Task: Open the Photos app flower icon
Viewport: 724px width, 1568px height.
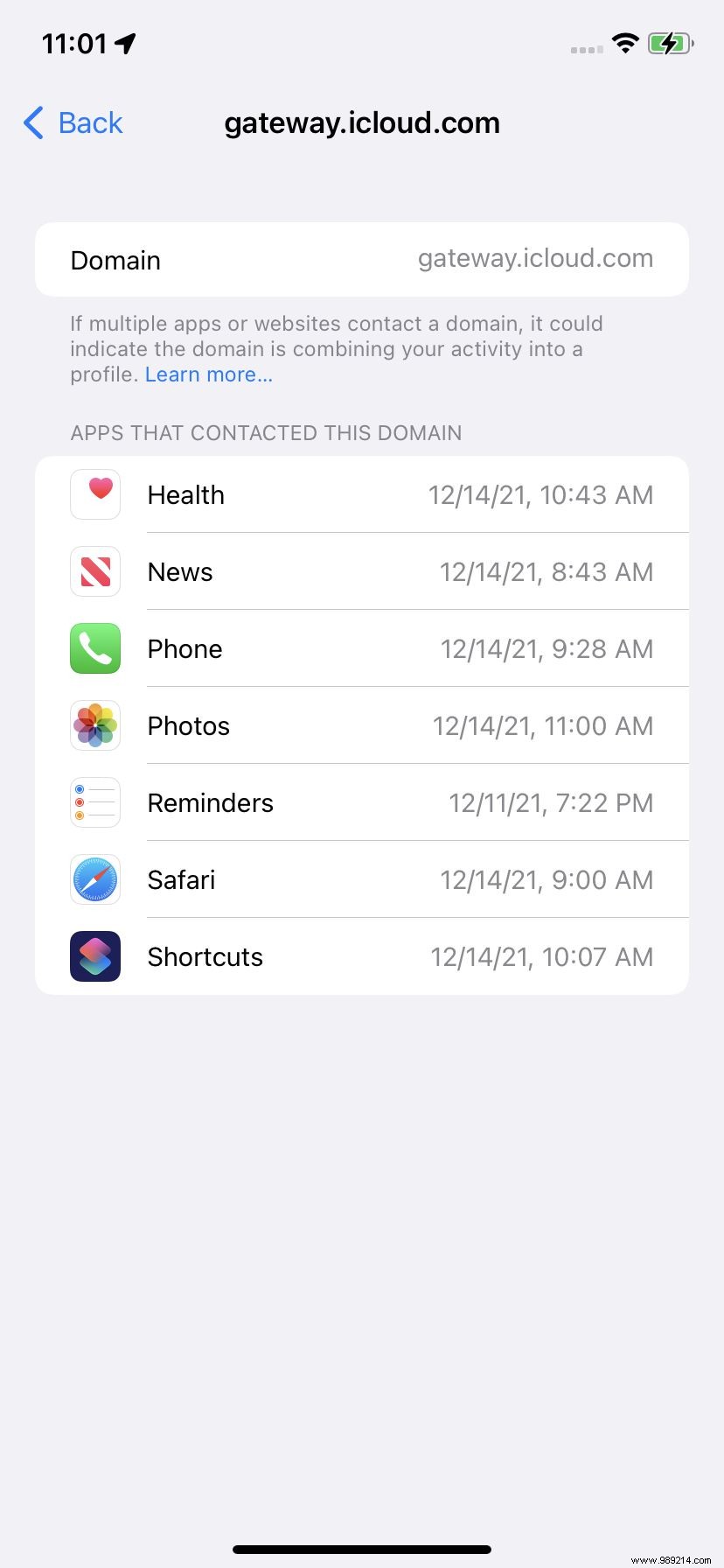Action: tap(94, 725)
